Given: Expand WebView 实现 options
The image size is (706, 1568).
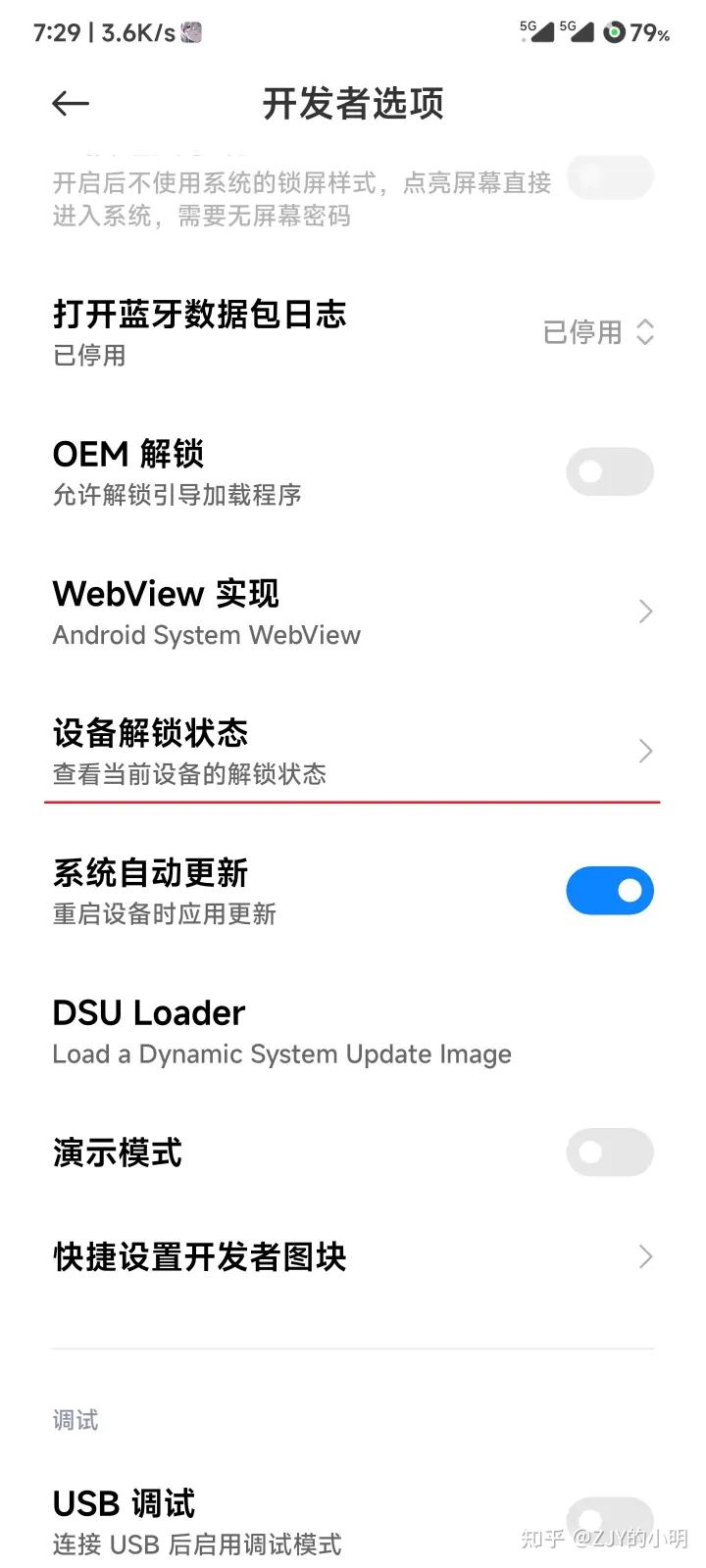Looking at the screenshot, I should [644, 612].
